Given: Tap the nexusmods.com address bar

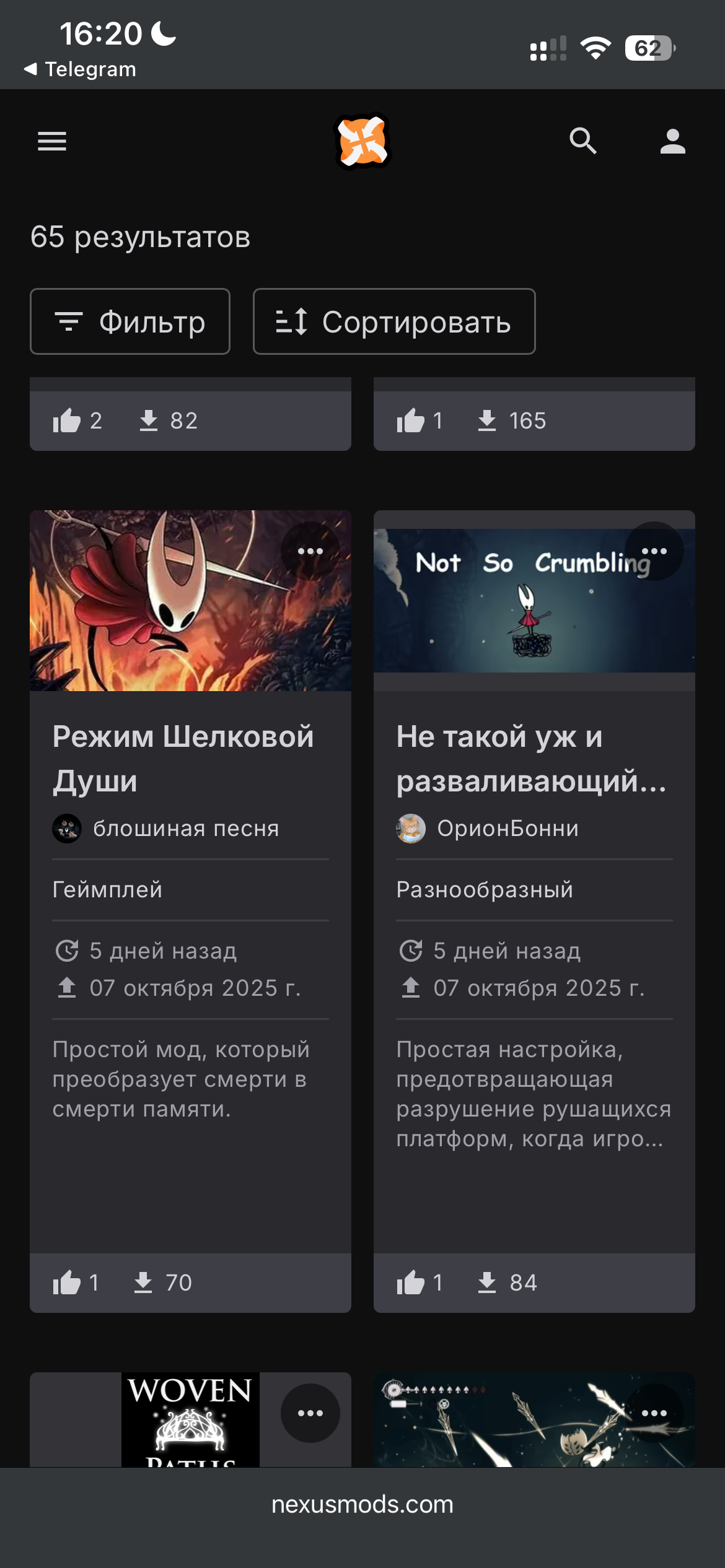Looking at the screenshot, I should click(x=362, y=1505).
